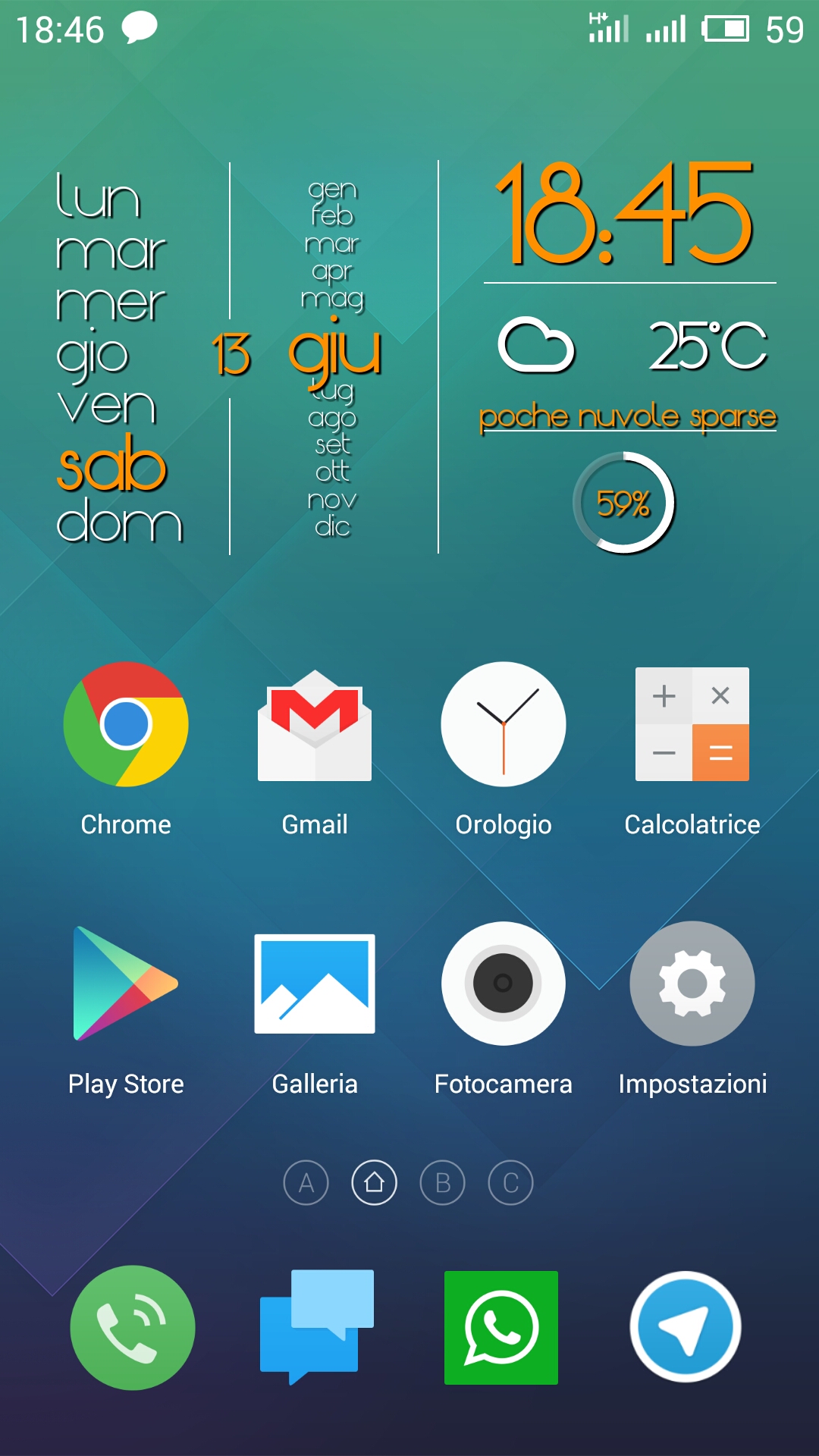Screen dimensions: 819x1456
Task: Open Telegram from the dock
Action: (686, 1327)
